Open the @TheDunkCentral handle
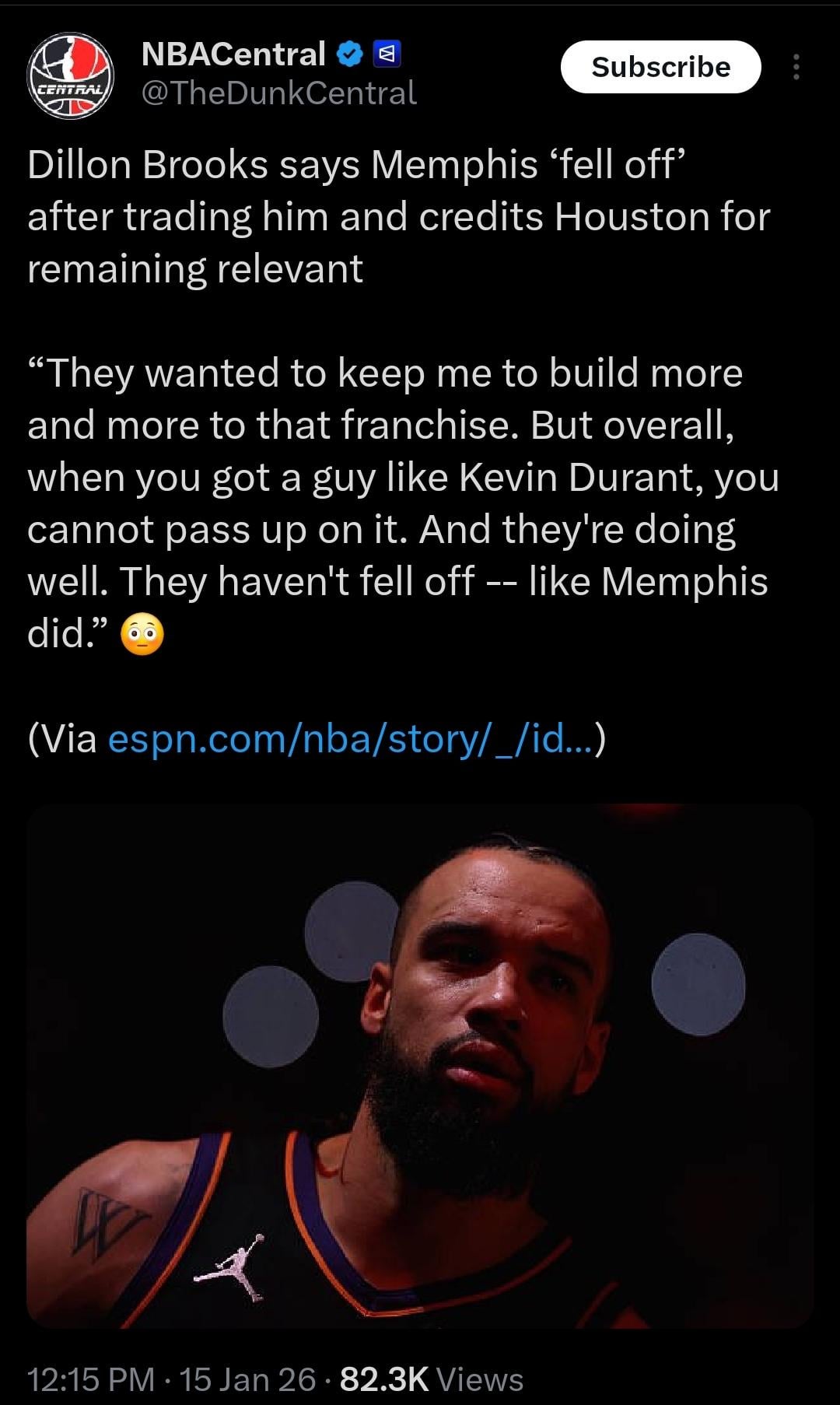 [x=279, y=93]
